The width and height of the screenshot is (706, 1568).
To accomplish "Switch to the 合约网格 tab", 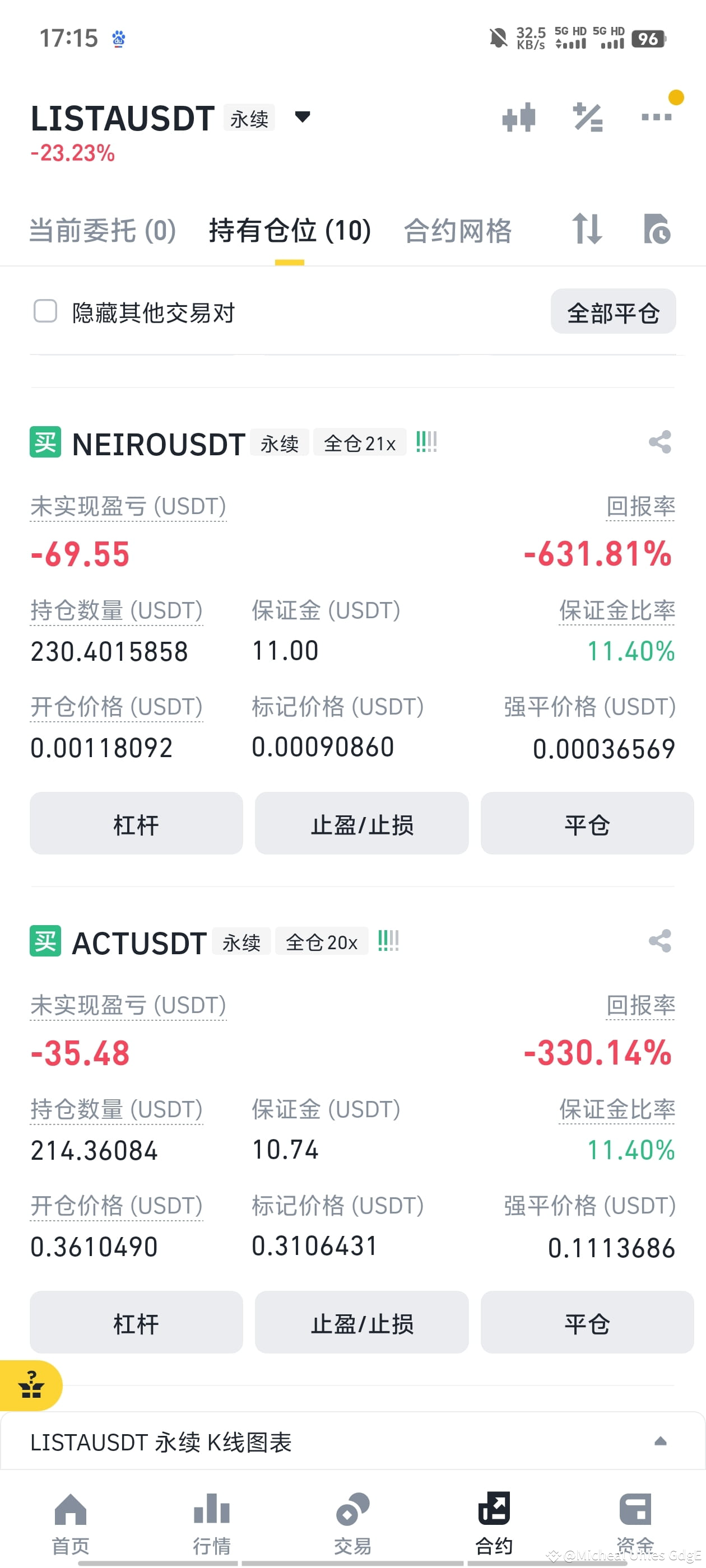I will 457,231.
